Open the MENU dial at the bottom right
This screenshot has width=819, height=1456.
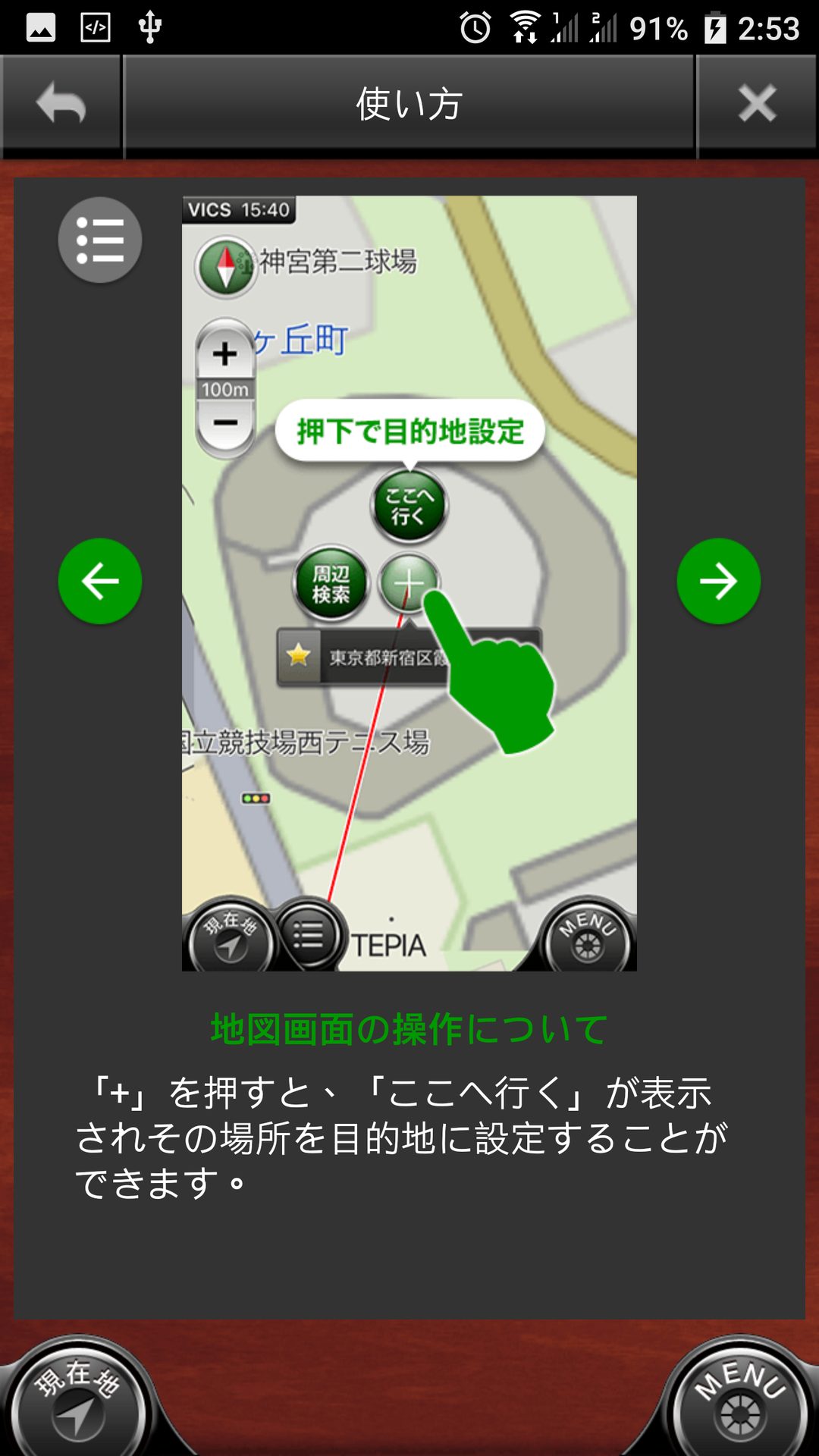pos(739,1403)
